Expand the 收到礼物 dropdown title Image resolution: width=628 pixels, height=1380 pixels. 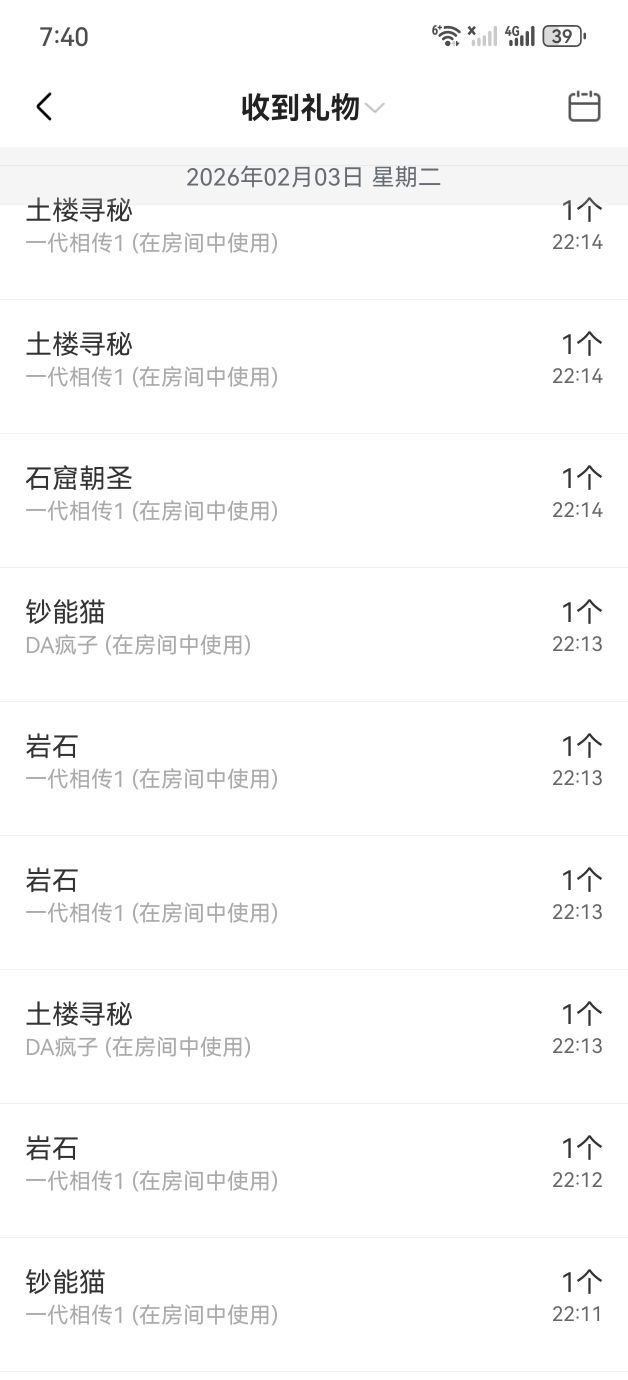[312, 107]
